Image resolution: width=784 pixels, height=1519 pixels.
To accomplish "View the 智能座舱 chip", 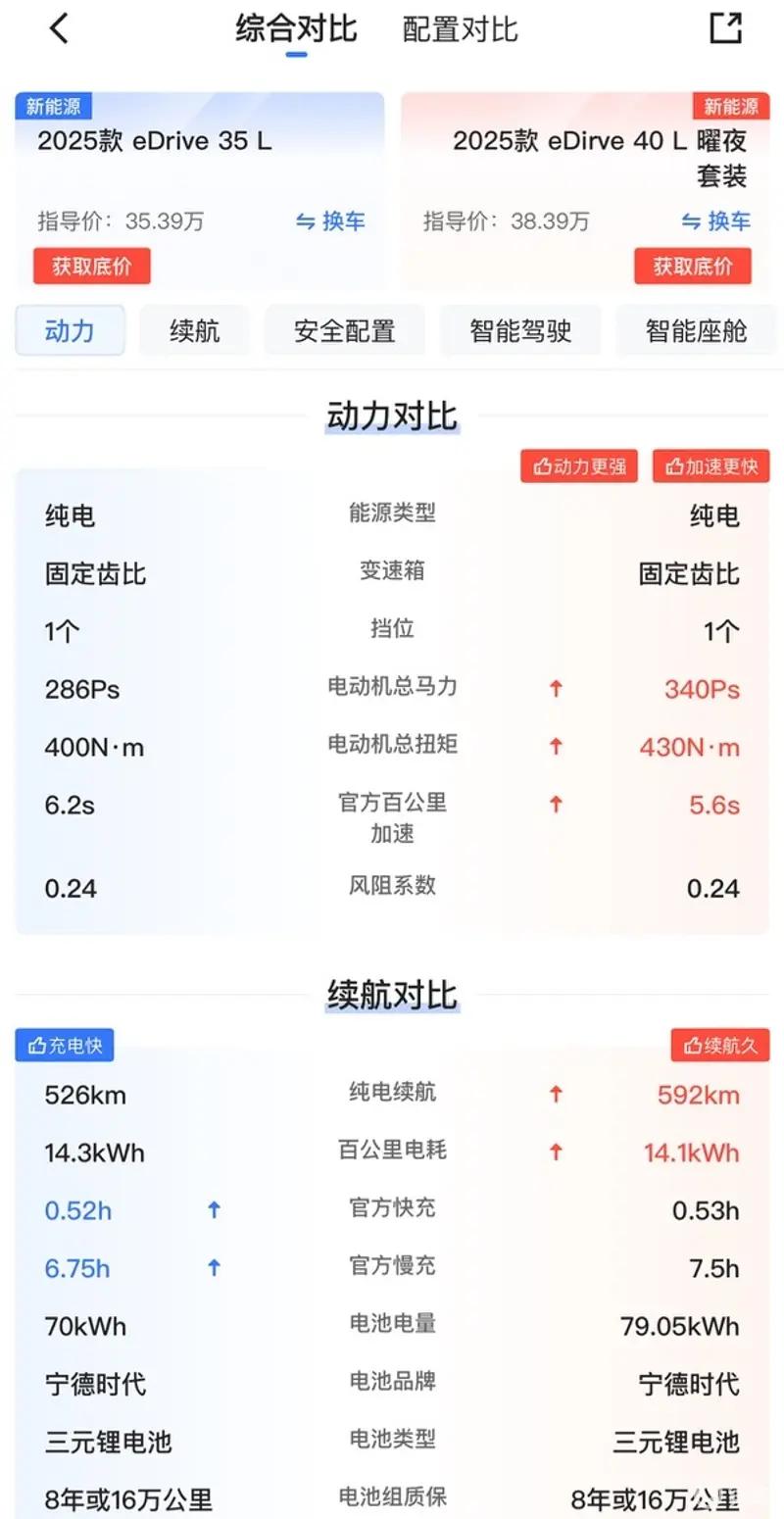I will coord(696,331).
